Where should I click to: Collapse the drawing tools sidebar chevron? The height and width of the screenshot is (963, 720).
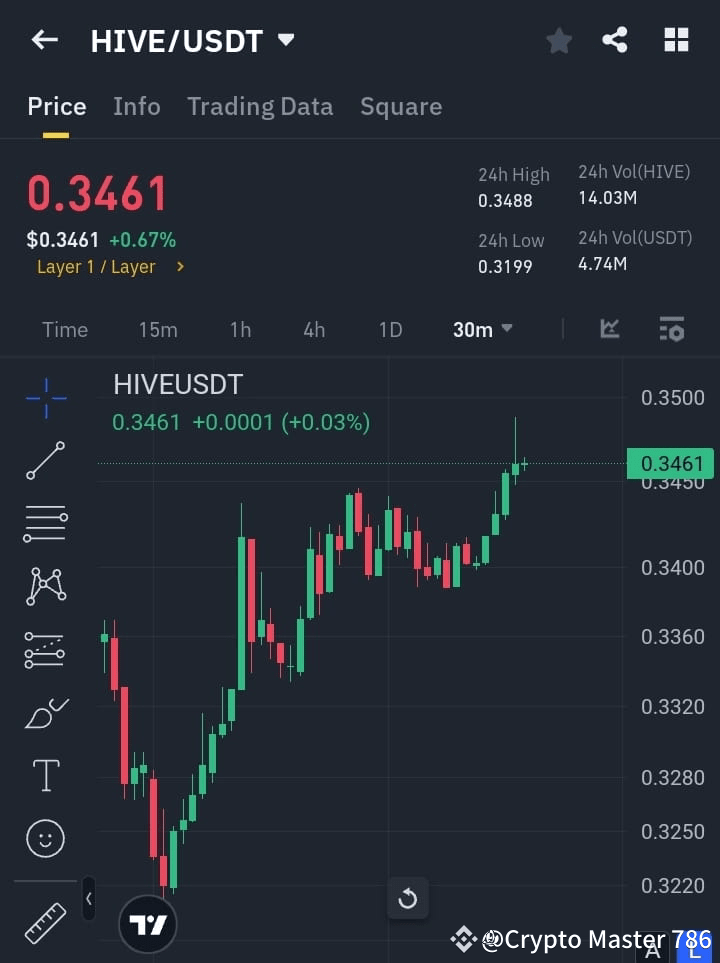pos(88,898)
